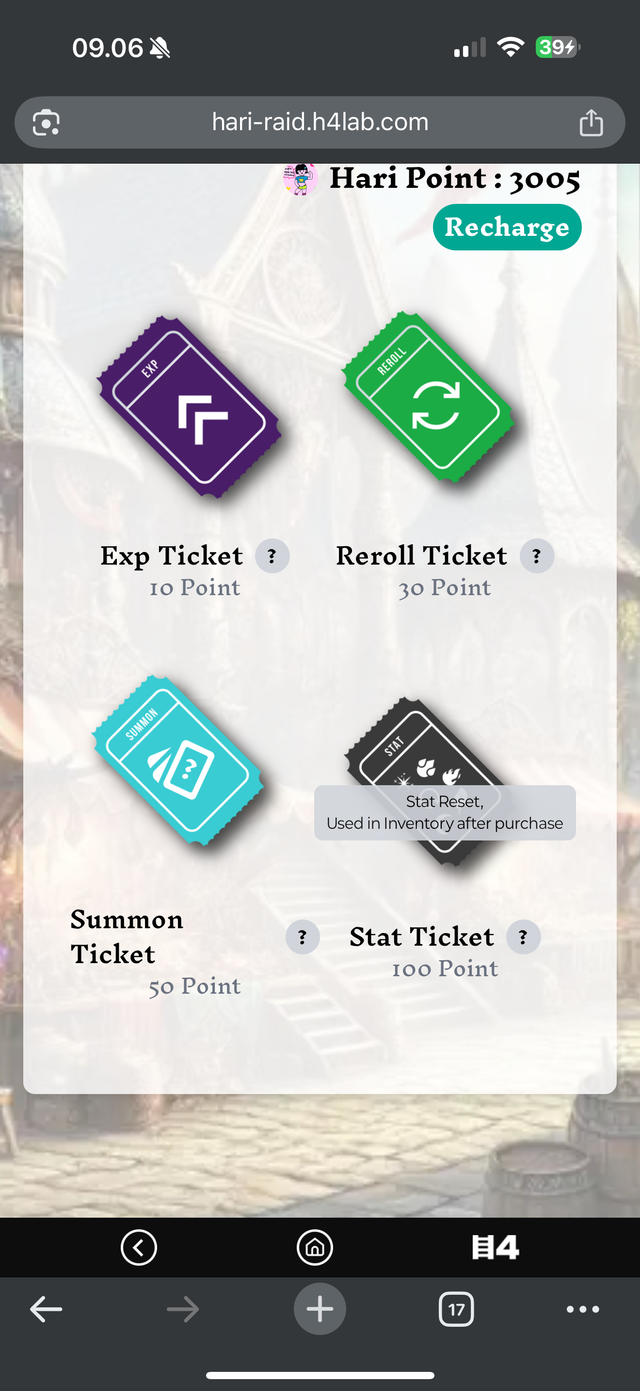The height and width of the screenshot is (1391, 640).
Task: Open the H4 logo menu
Action: point(495,1247)
